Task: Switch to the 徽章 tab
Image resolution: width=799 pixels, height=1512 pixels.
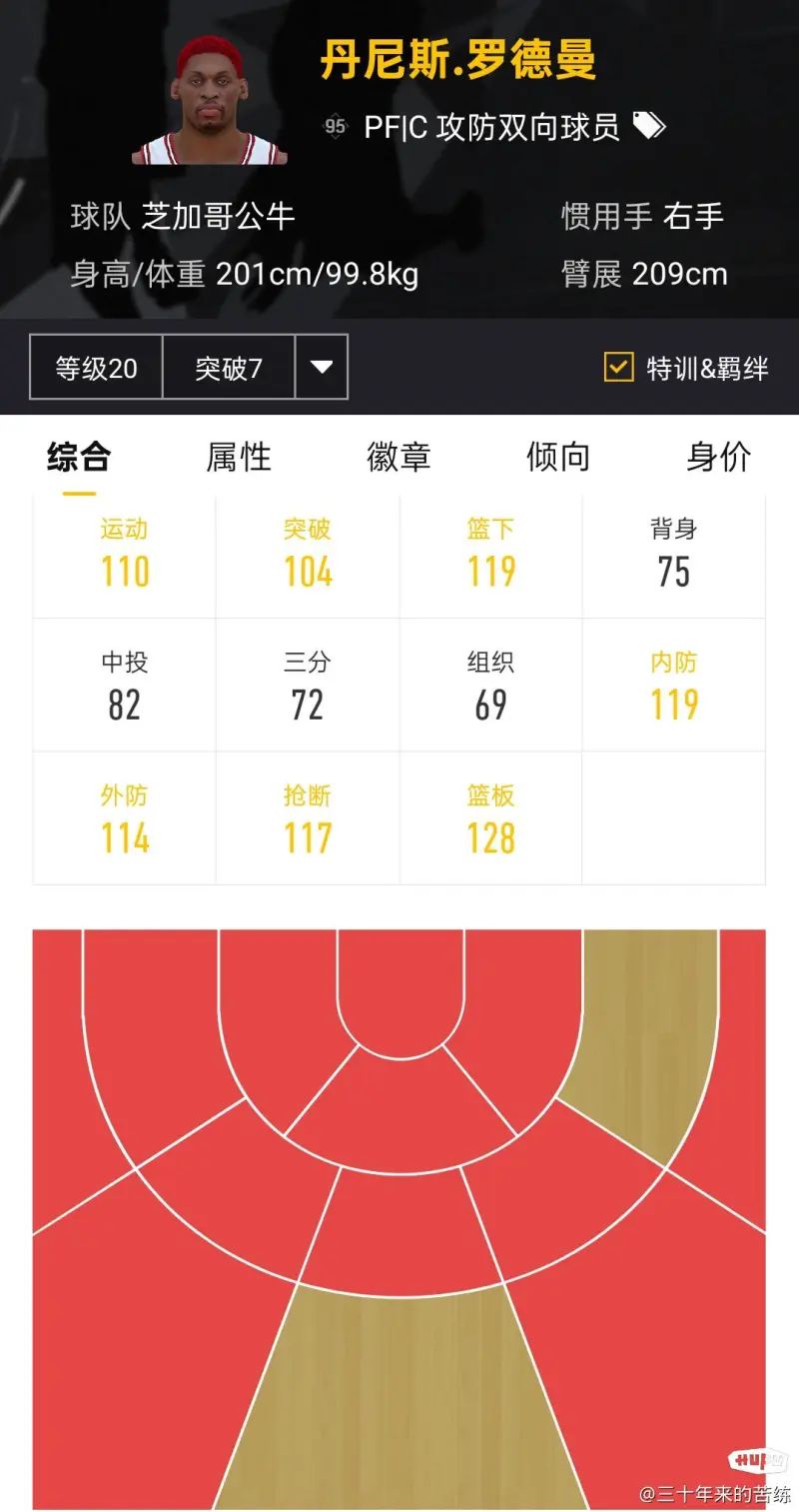Action: [x=399, y=457]
